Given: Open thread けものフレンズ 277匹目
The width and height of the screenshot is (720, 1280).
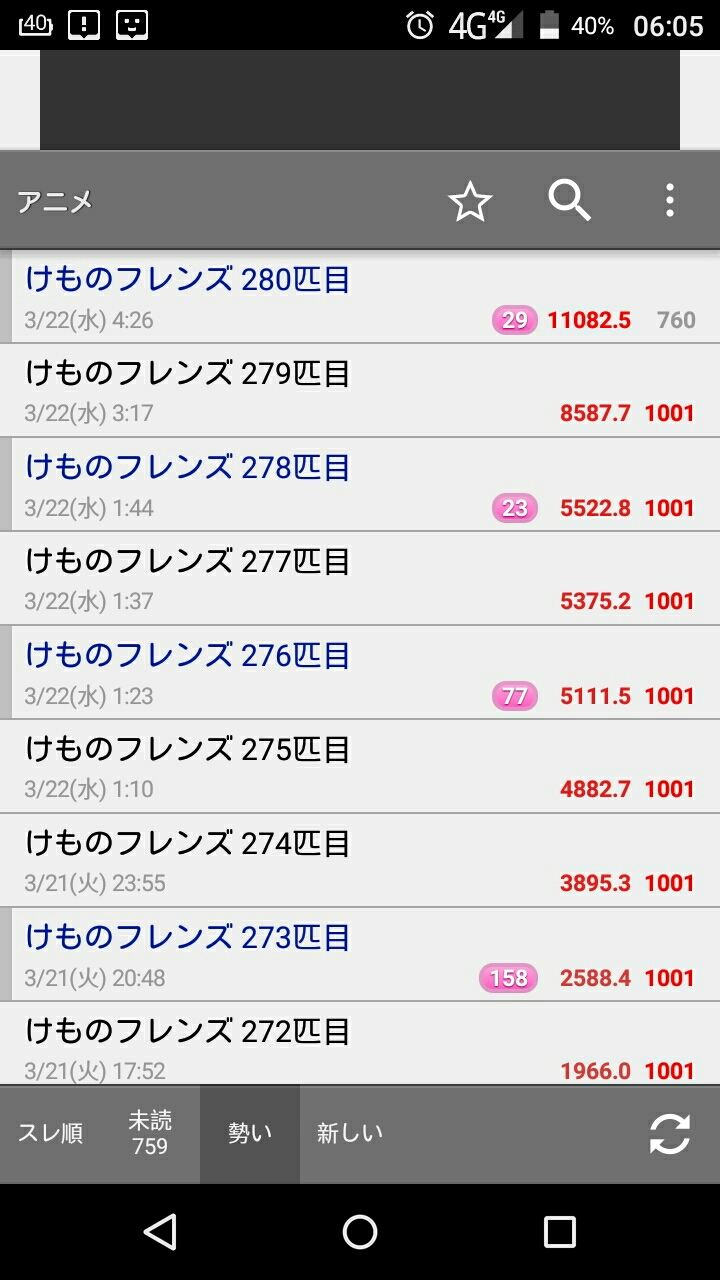Looking at the screenshot, I should (360, 579).
